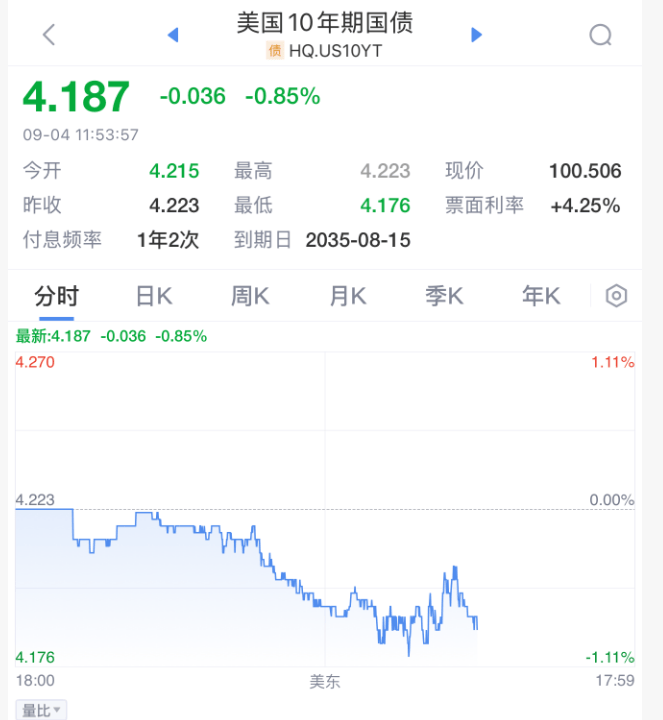Switch to the 周K chart tab
Viewport: 663px width, 720px height.
(250, 296)
